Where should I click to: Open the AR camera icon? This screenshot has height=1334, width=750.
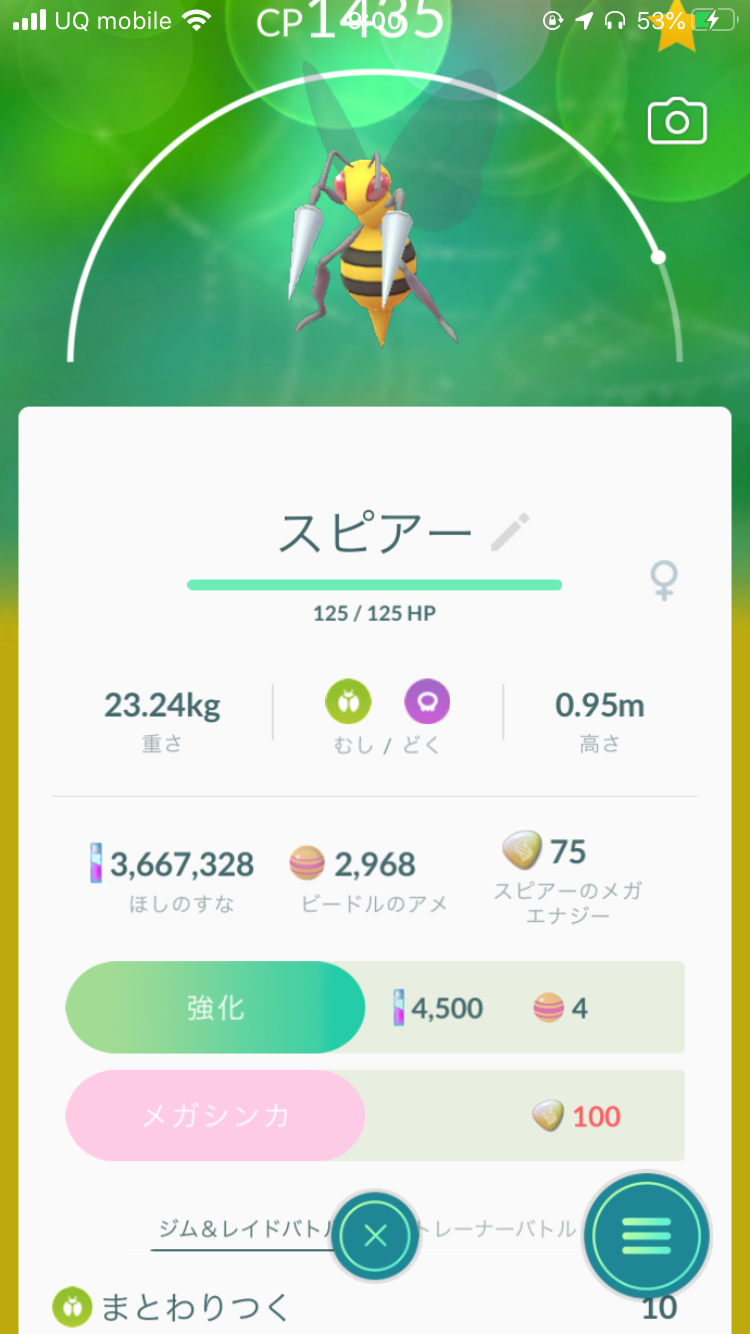677,122
